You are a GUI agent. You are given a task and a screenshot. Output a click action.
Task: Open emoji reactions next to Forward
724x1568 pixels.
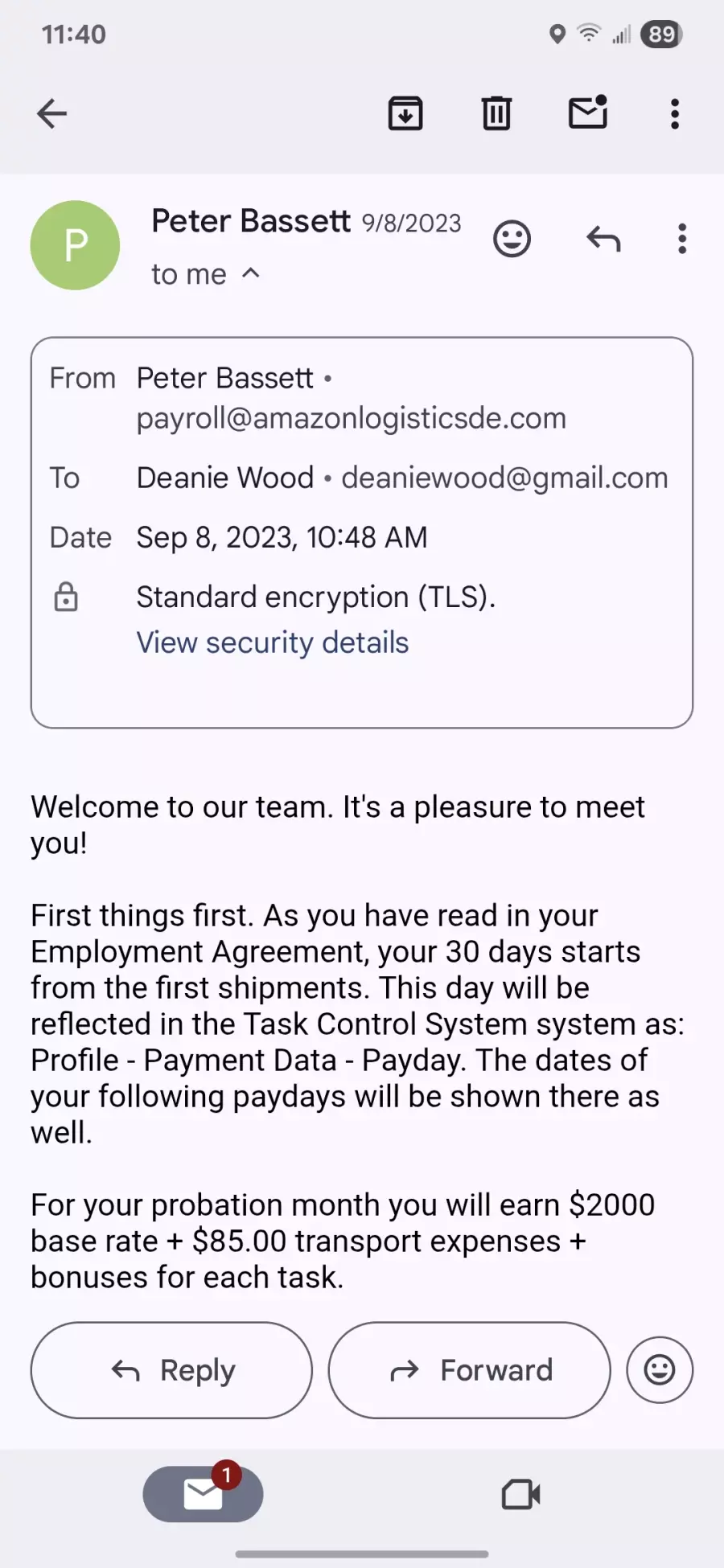[x=660, y=1370]
